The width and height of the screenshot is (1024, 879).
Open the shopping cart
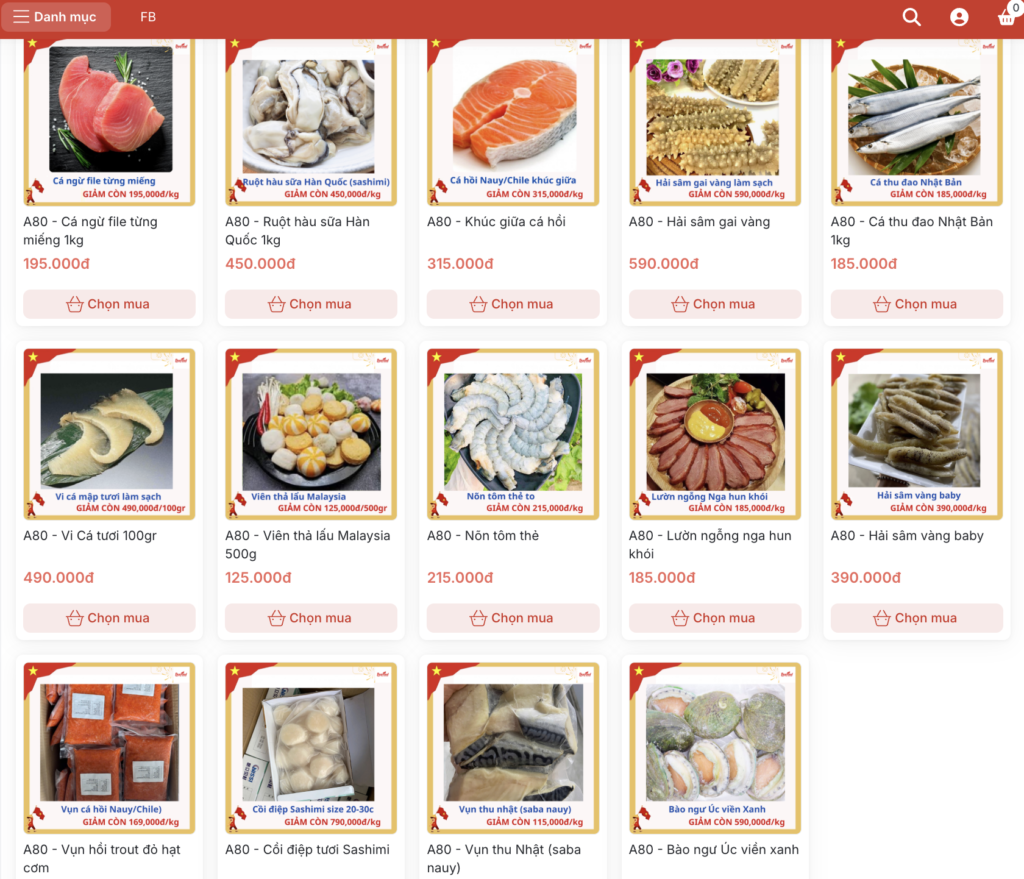point(1006,17)
